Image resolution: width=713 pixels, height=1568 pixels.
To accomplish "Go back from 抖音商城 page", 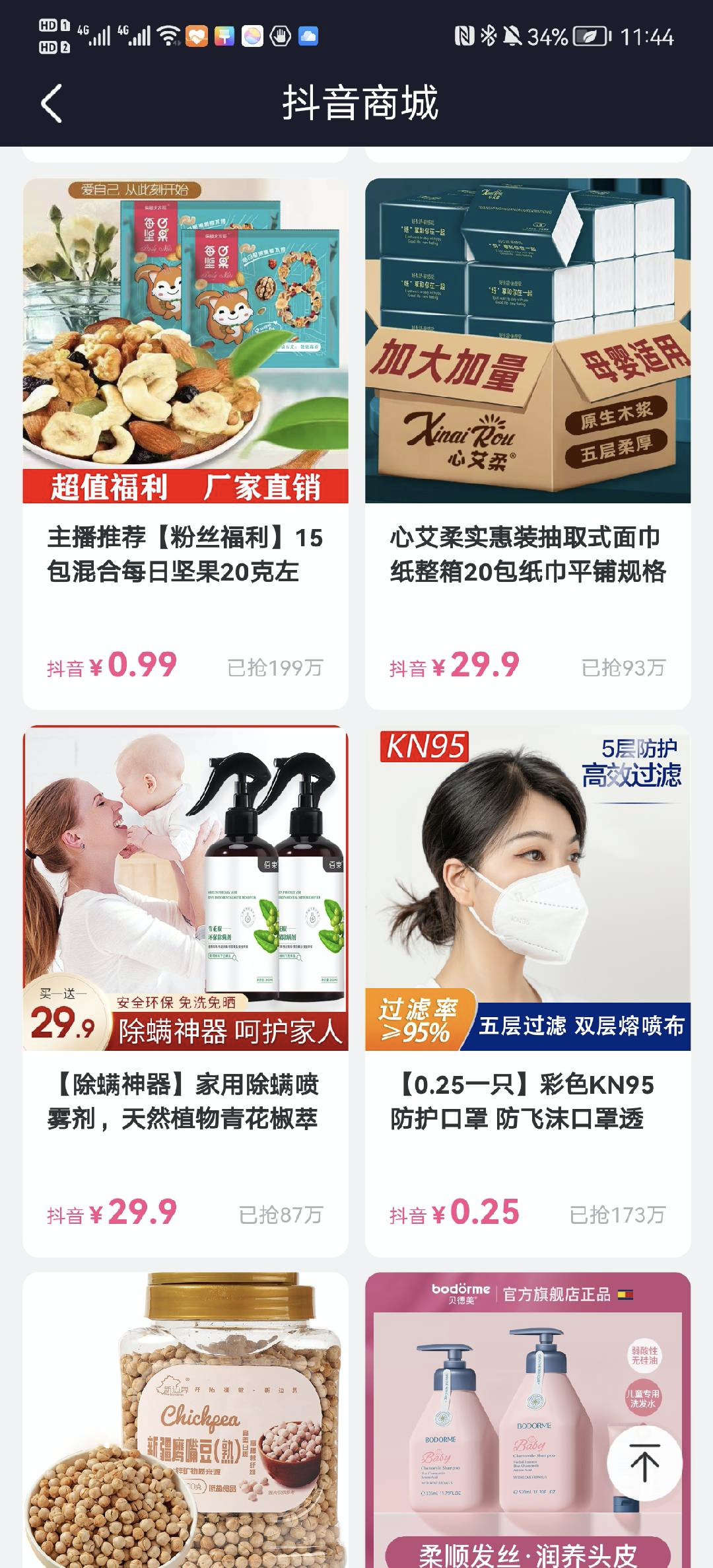I will tap(51, 104).
